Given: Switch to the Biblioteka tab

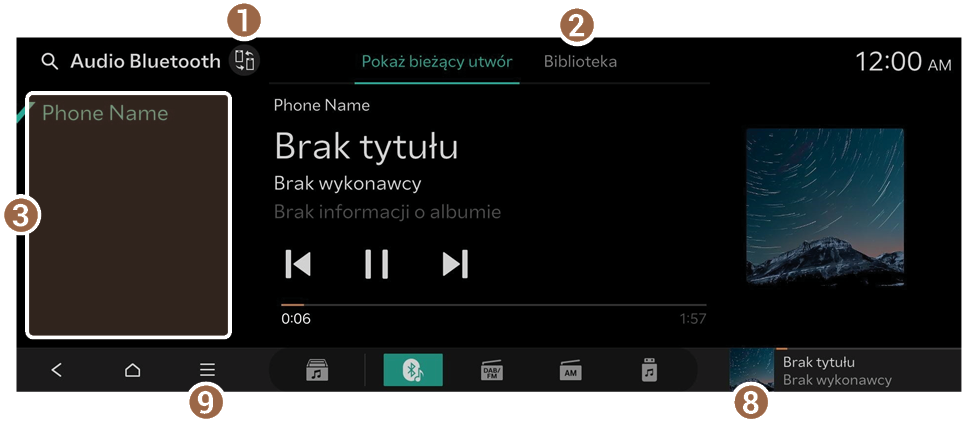Looking at the screenshot, I should (x=580, y=62).
